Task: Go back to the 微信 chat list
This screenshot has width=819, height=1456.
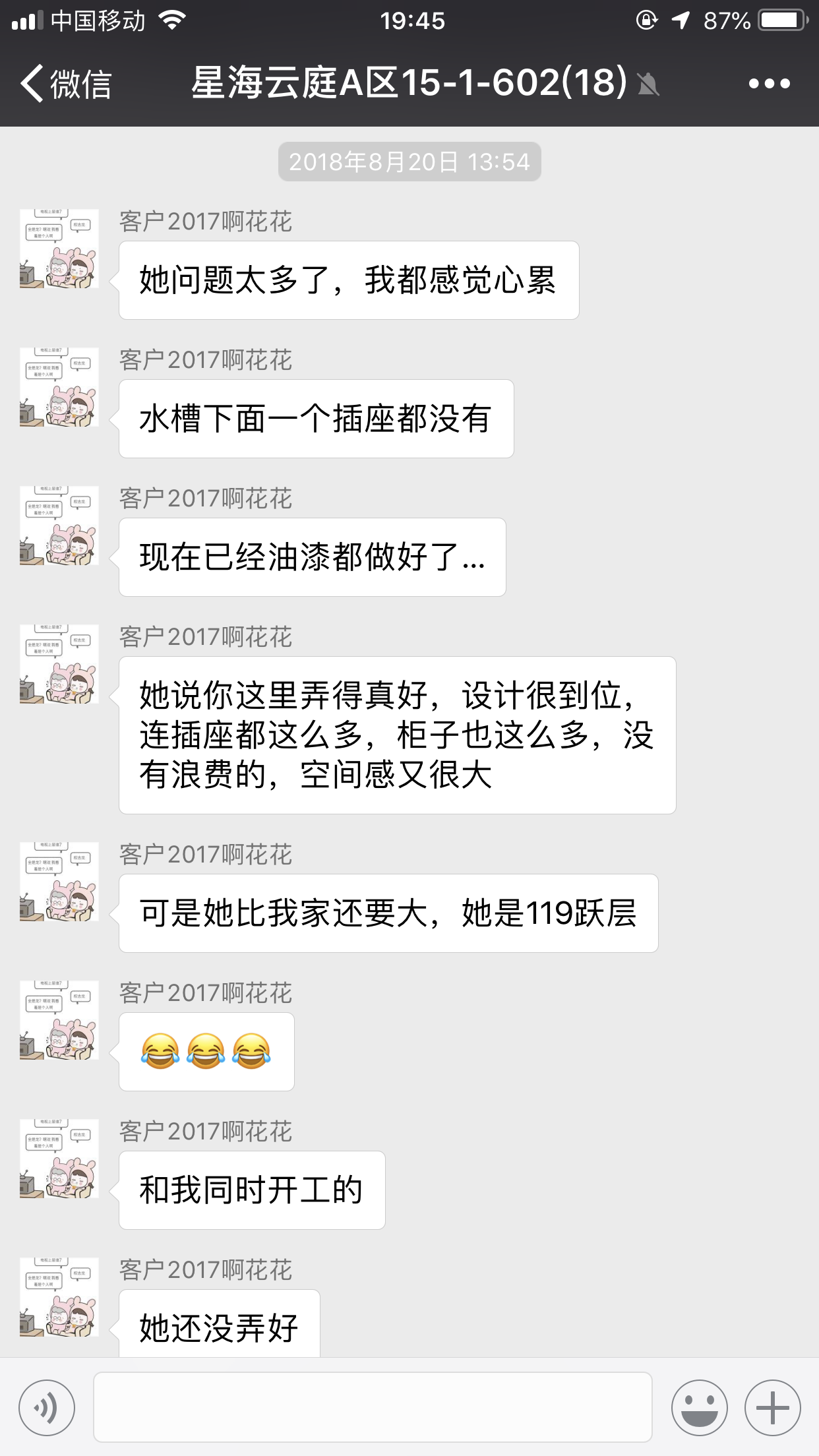Action: (x=65, y=84)
